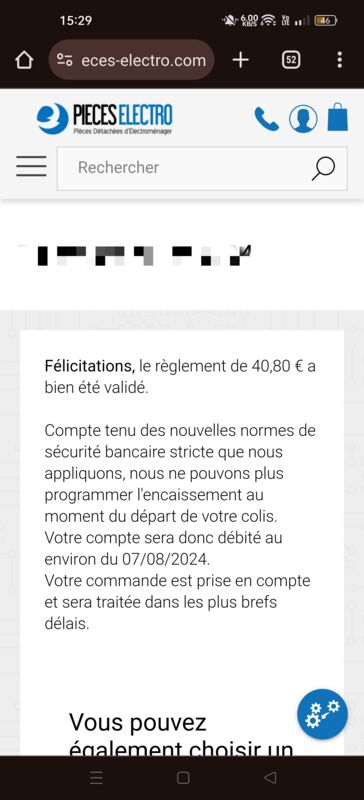Tap the magnifying glass search icon
Image resolution: width=364 pixels, height=800 pixels.
tap(323, 168)
